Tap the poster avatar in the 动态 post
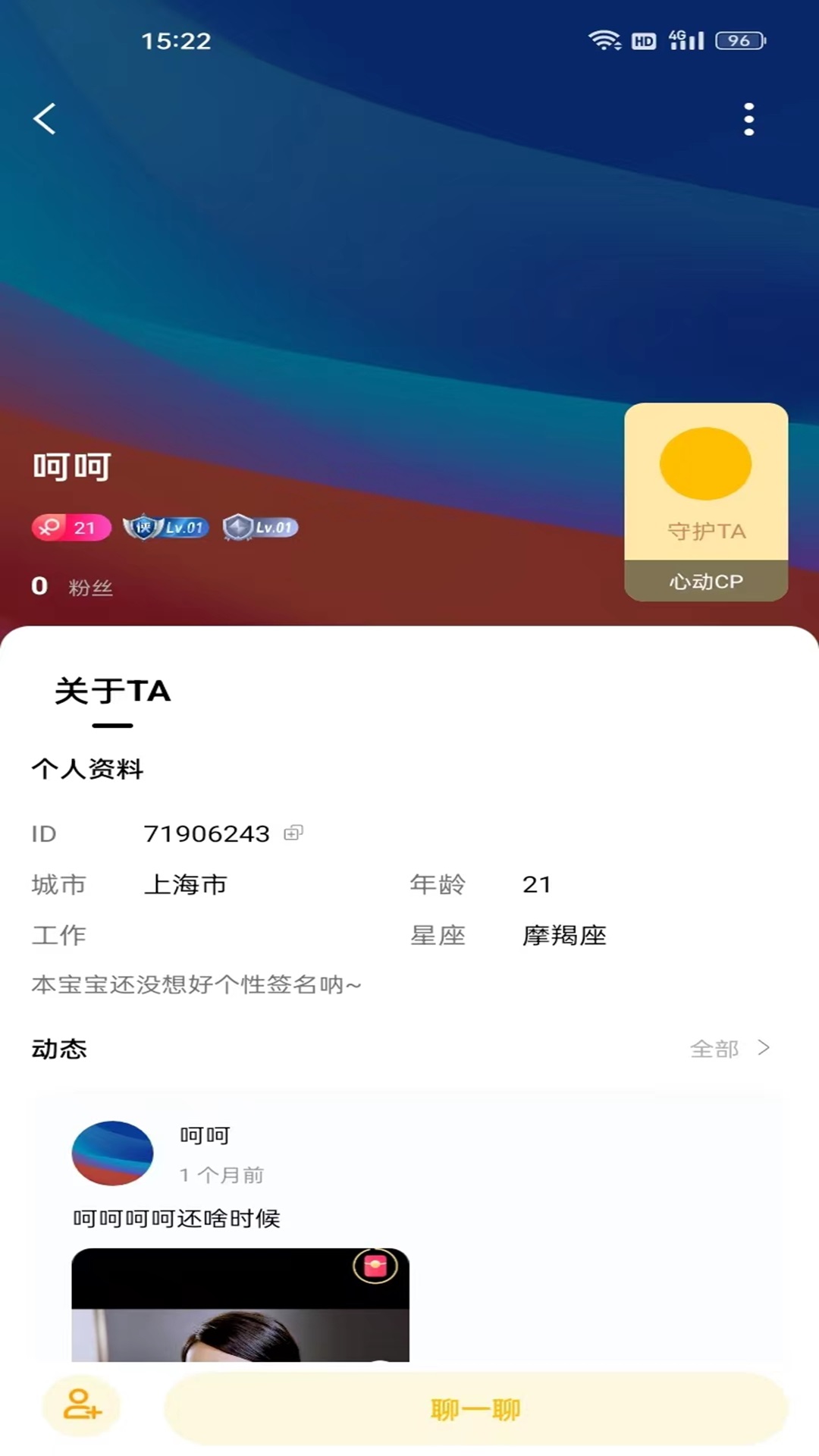This screenshot has height=1456, width=819. [x=112, y=1153]
